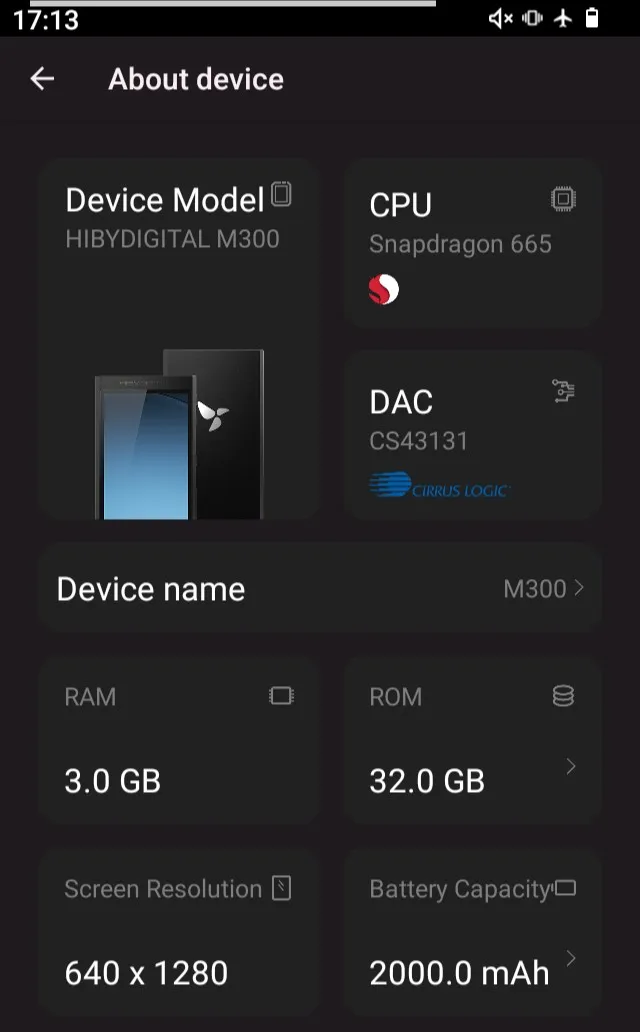Open the Device name row
This screenshot has width=640, height=1032.
coord(320,589)
